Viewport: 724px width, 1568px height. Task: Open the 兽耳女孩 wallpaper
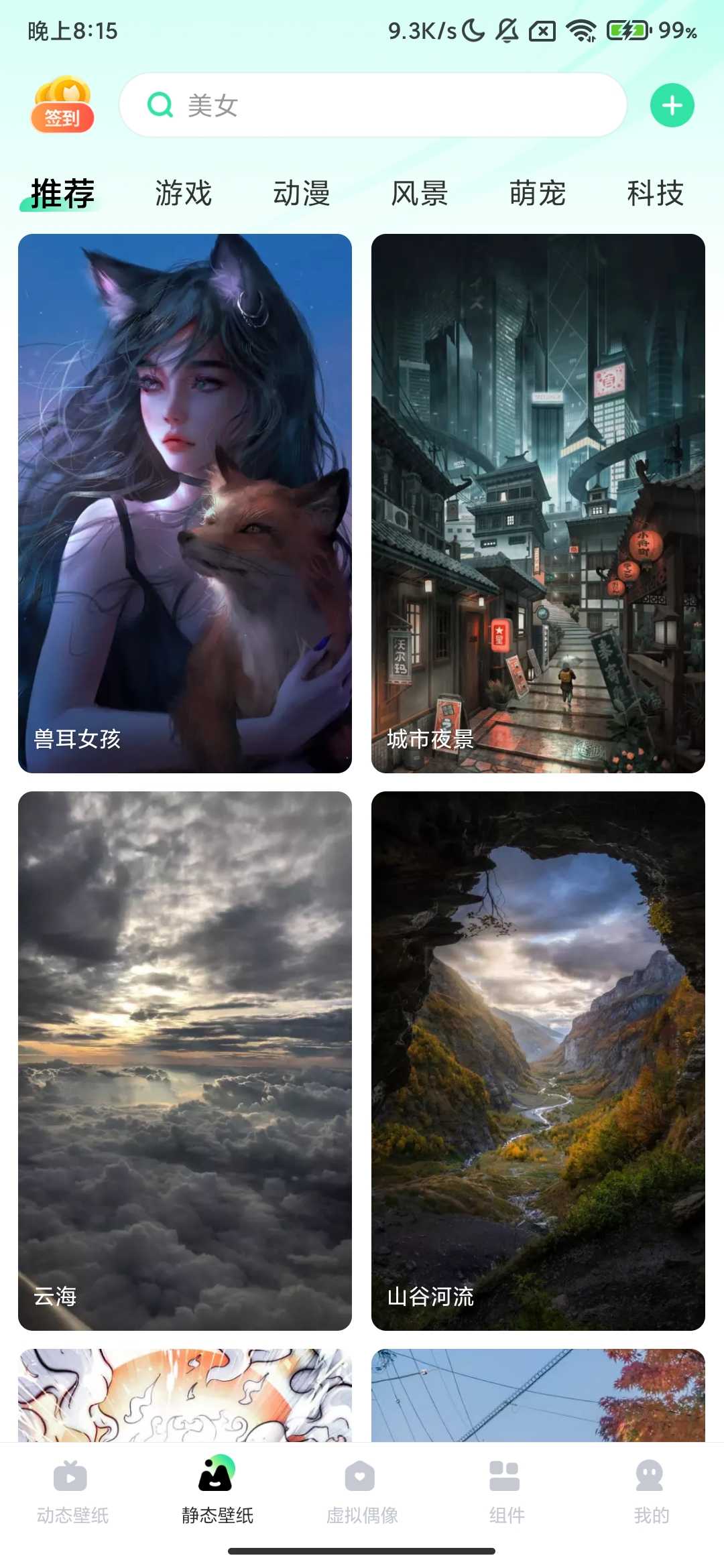coord(185,503)
